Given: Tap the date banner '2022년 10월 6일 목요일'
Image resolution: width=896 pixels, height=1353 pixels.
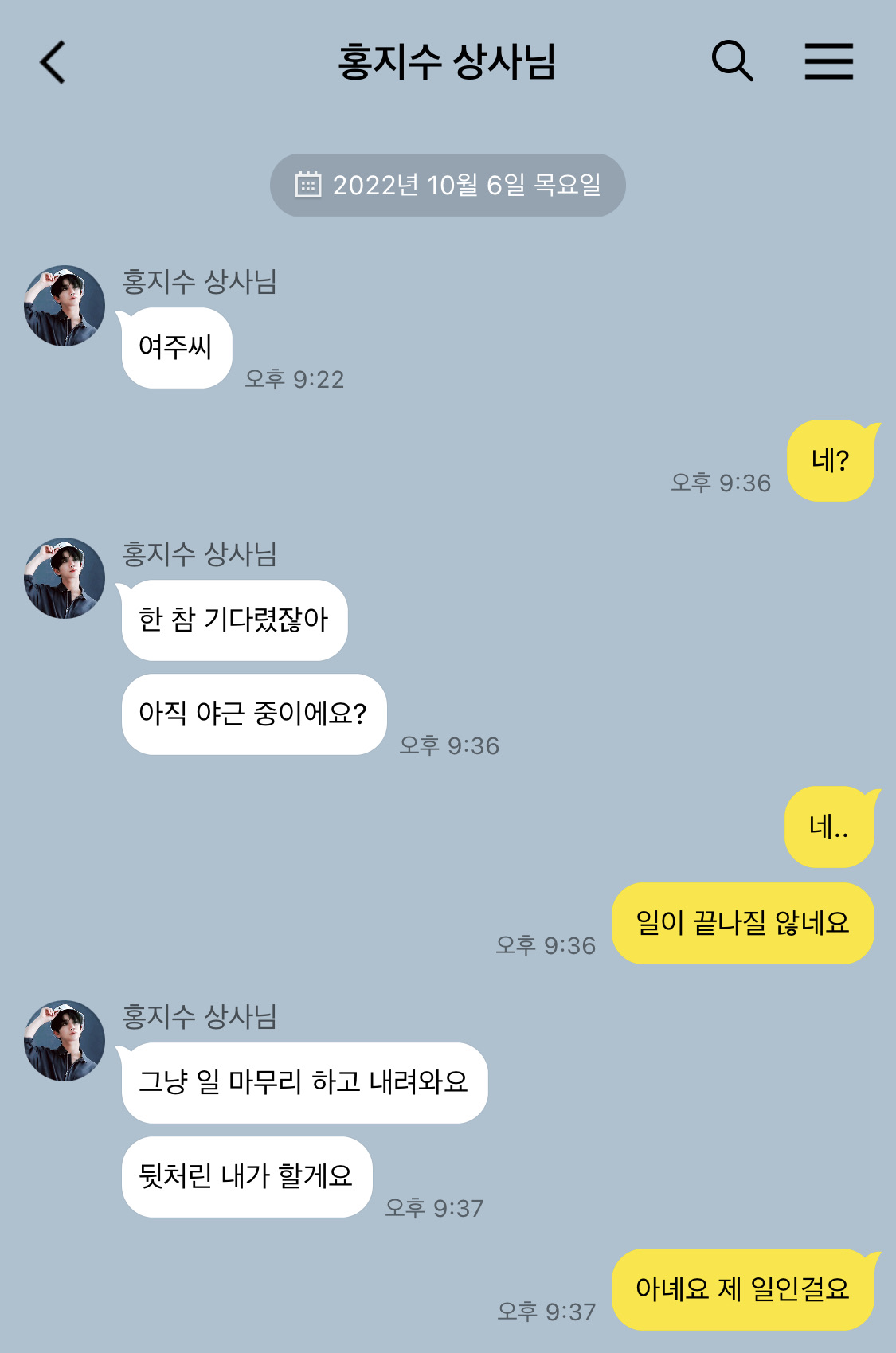Looking at the screenshot, I should coord(448,186).
